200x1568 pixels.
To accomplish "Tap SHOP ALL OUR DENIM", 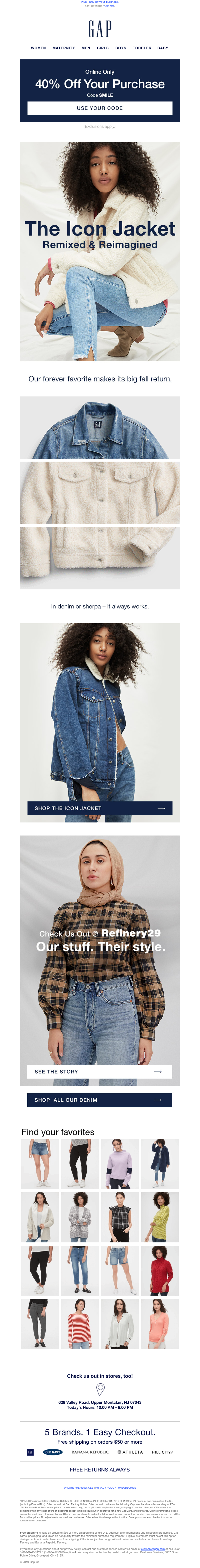I will (100, 1100).
